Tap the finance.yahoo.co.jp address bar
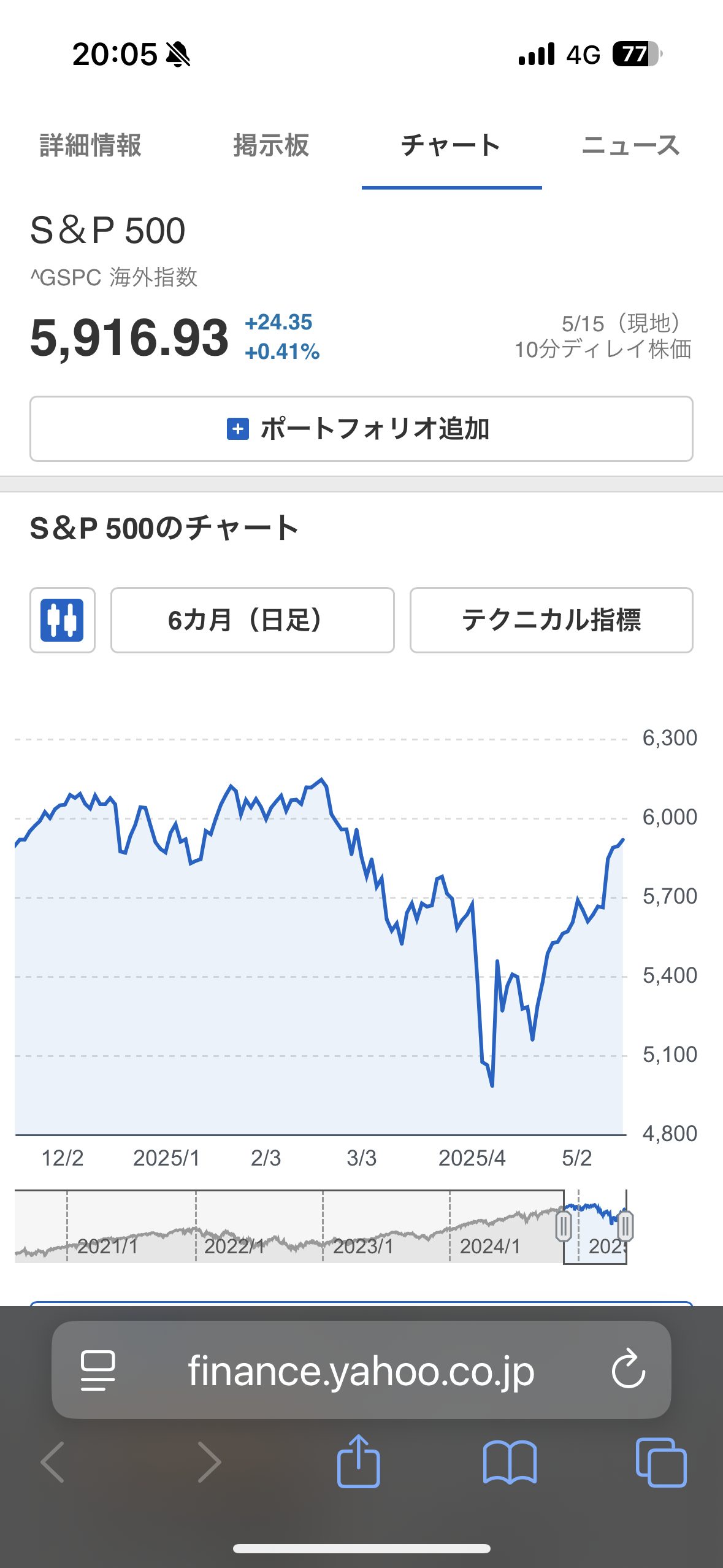Image resolution: width=723 pixels, height=1568 pixels. (x=361, y=1371)
